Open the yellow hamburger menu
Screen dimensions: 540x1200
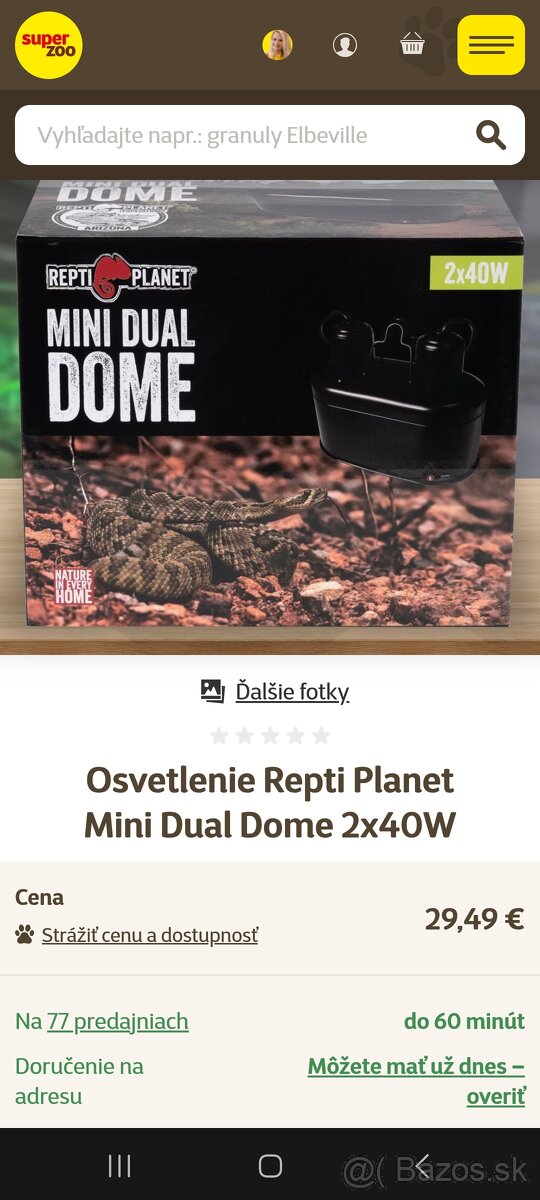click(491, 45)
